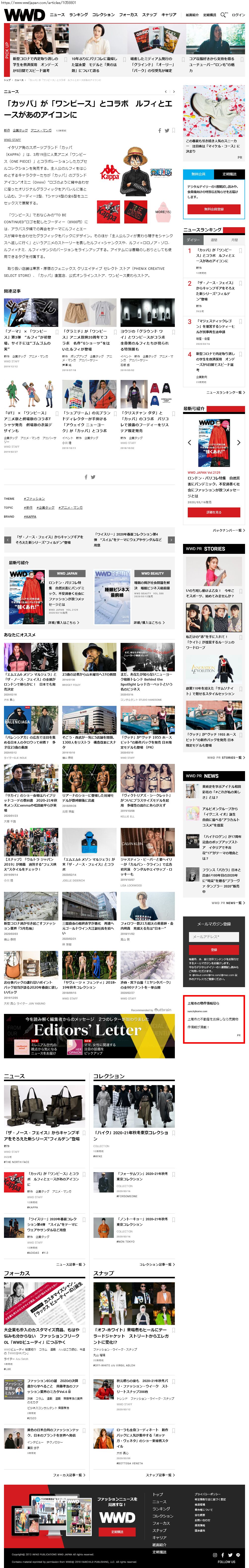View the バックナンバー一覧 link
Image resolution: width=249 pixels, height=1568 pixels.
tap(228, 530)
